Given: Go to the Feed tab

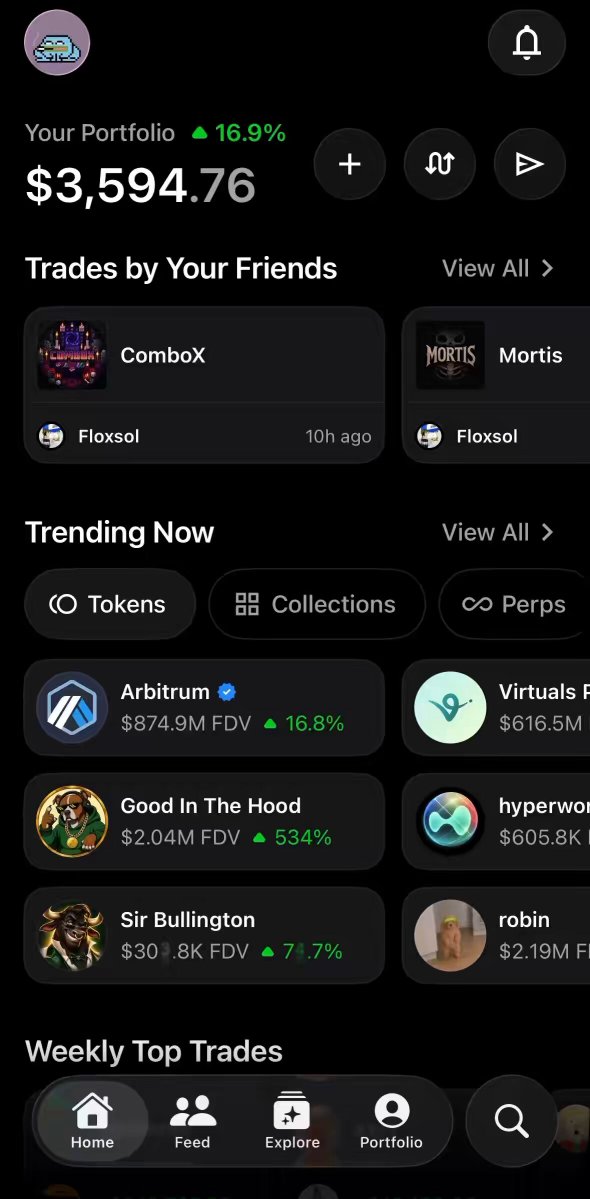Looking at the screenshot, I should click(x=193, y=1122).
